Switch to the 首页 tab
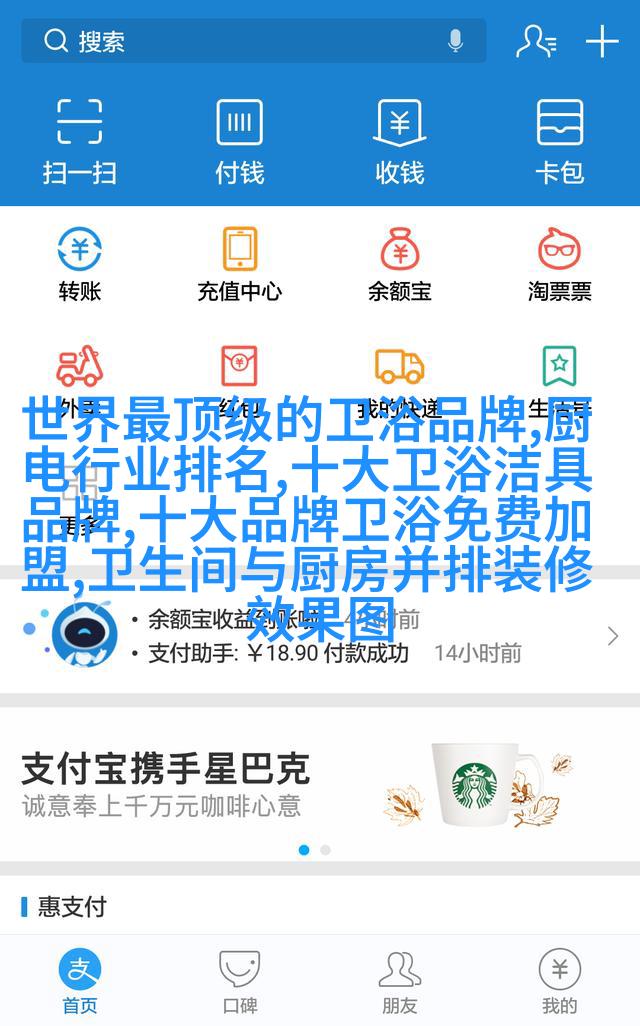Image resolution: width=640 pixels, height=1026 pixels. [x=80, y=982]
